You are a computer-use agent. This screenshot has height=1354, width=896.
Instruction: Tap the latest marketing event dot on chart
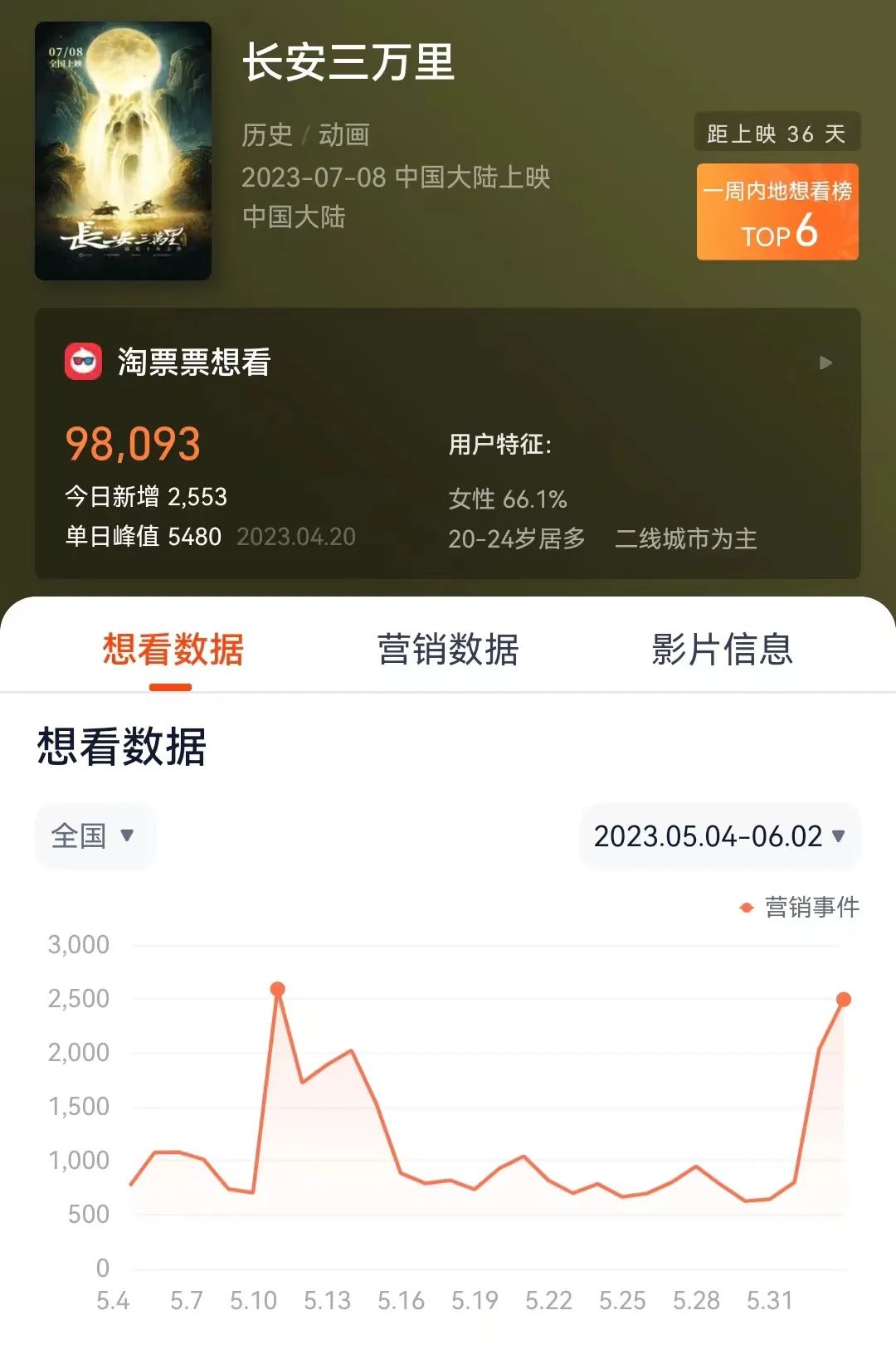(844, 1000)
